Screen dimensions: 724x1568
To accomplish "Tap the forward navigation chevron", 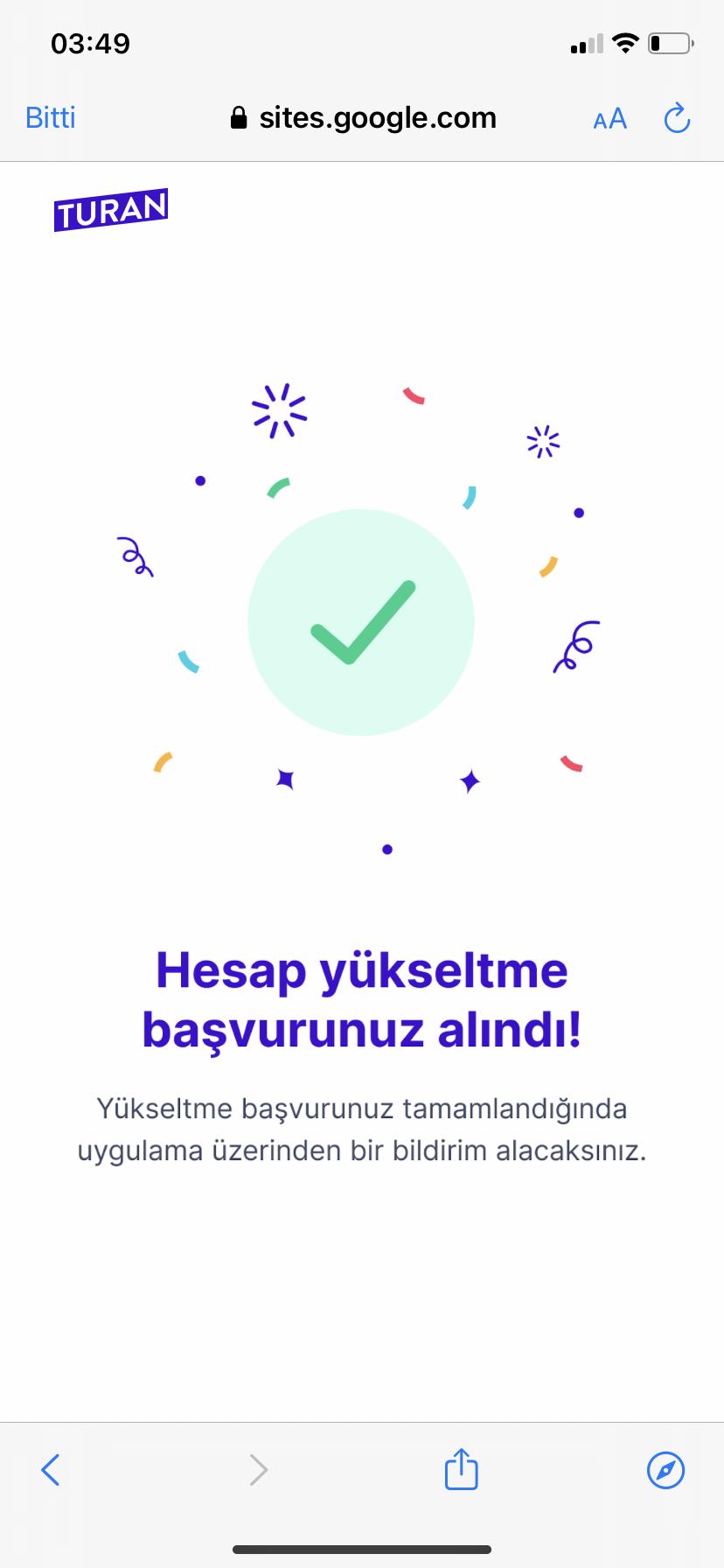I will [256, 1470].
